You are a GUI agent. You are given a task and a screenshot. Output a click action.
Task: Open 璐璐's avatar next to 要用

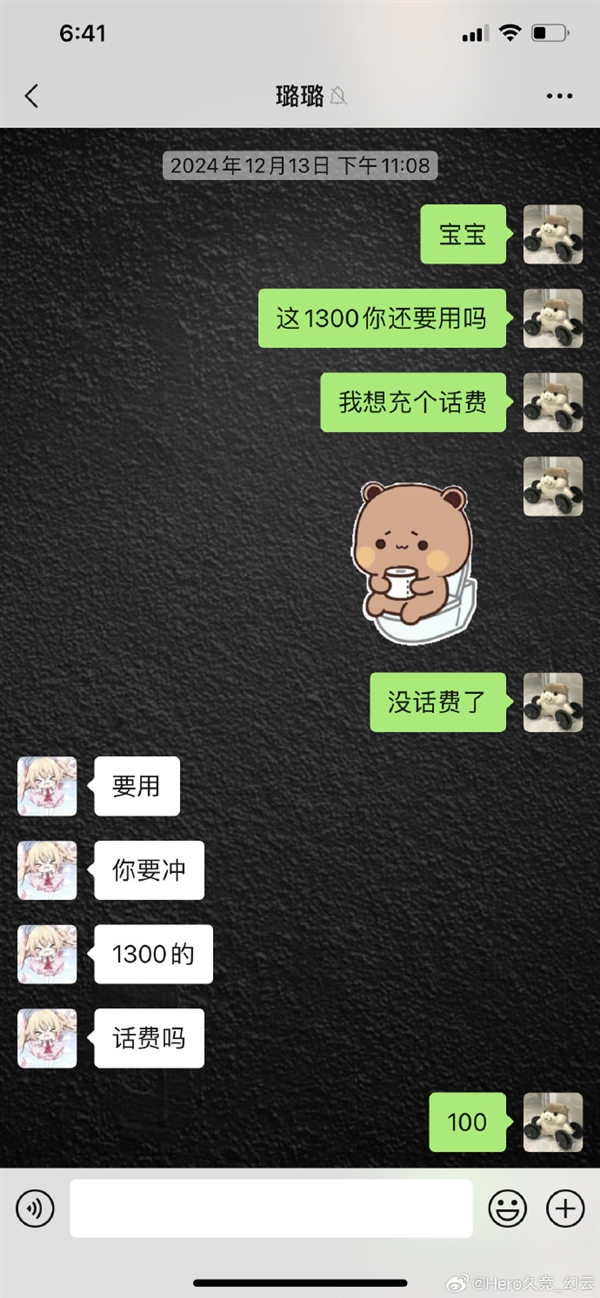coord(47,786)
